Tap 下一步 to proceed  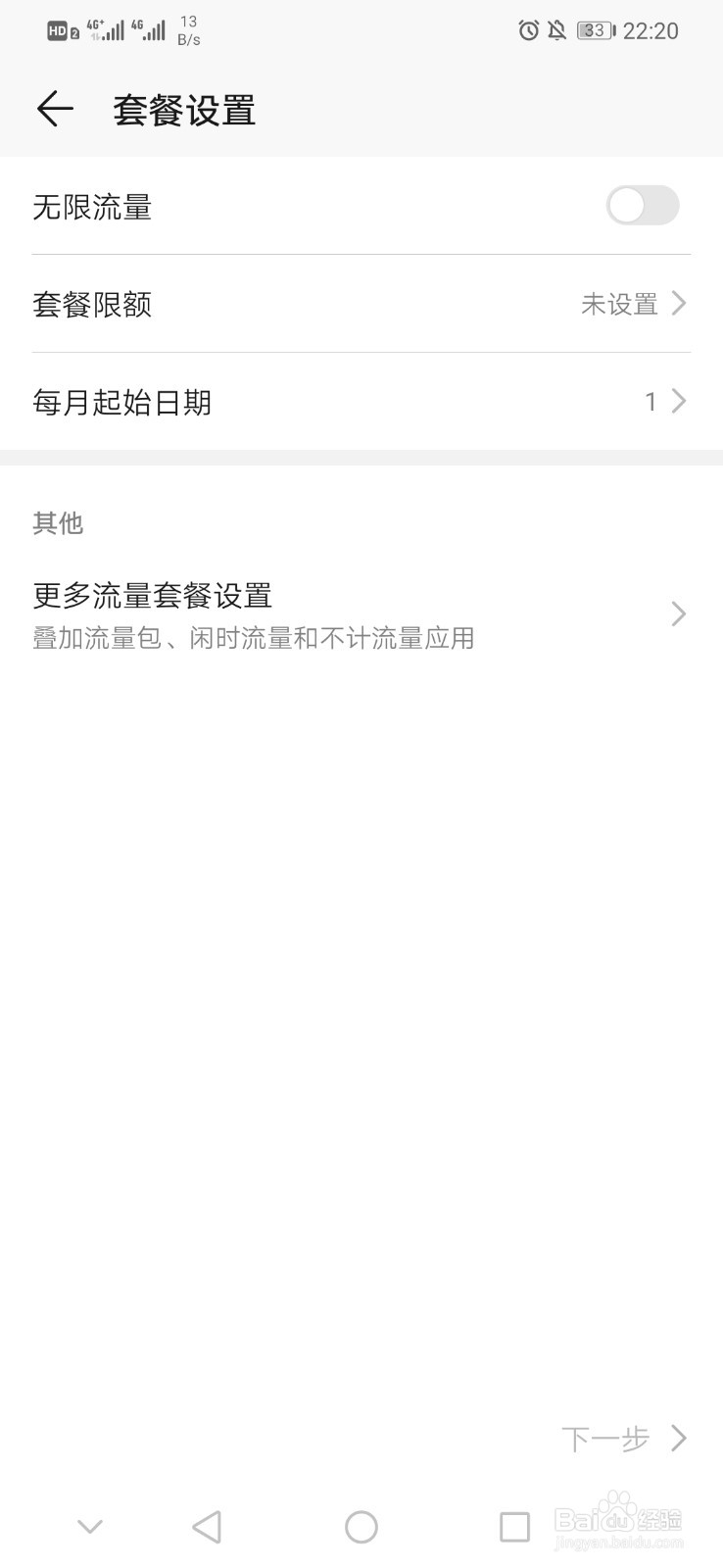coord(609,1438)
